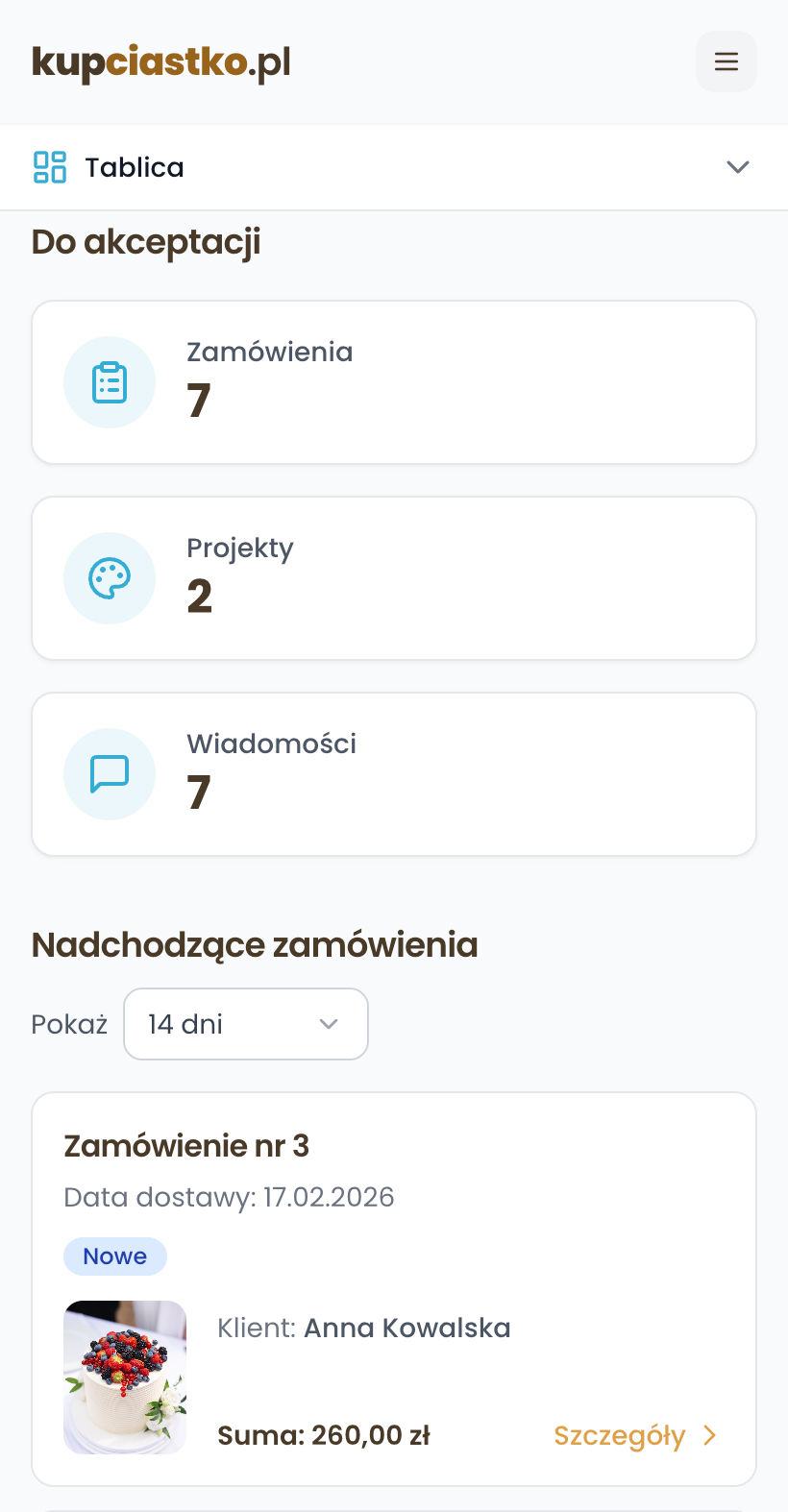This screenshot has height=1512, width=788.
Task: View the cake photo thumbnail
Action: point(125,1377)
